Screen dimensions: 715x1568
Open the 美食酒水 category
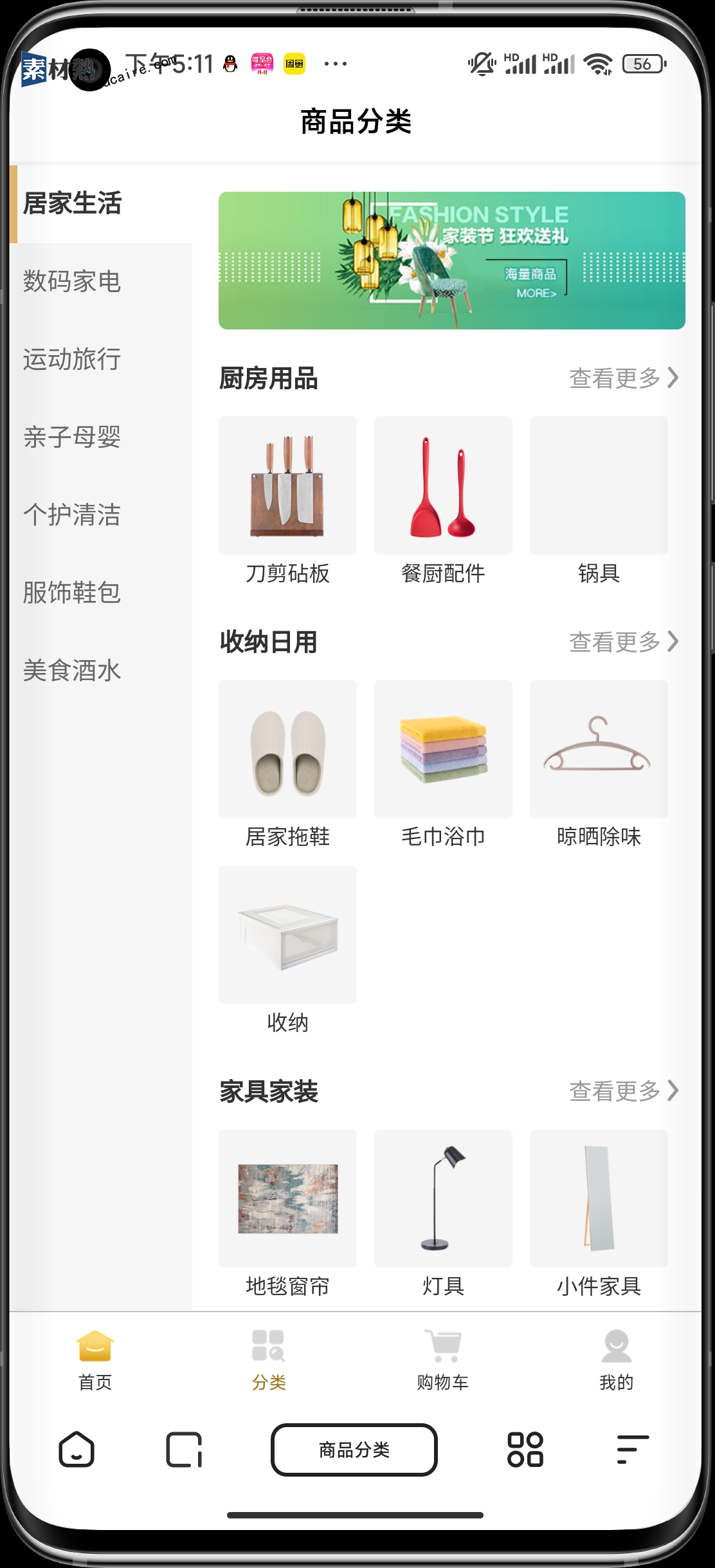72,671
